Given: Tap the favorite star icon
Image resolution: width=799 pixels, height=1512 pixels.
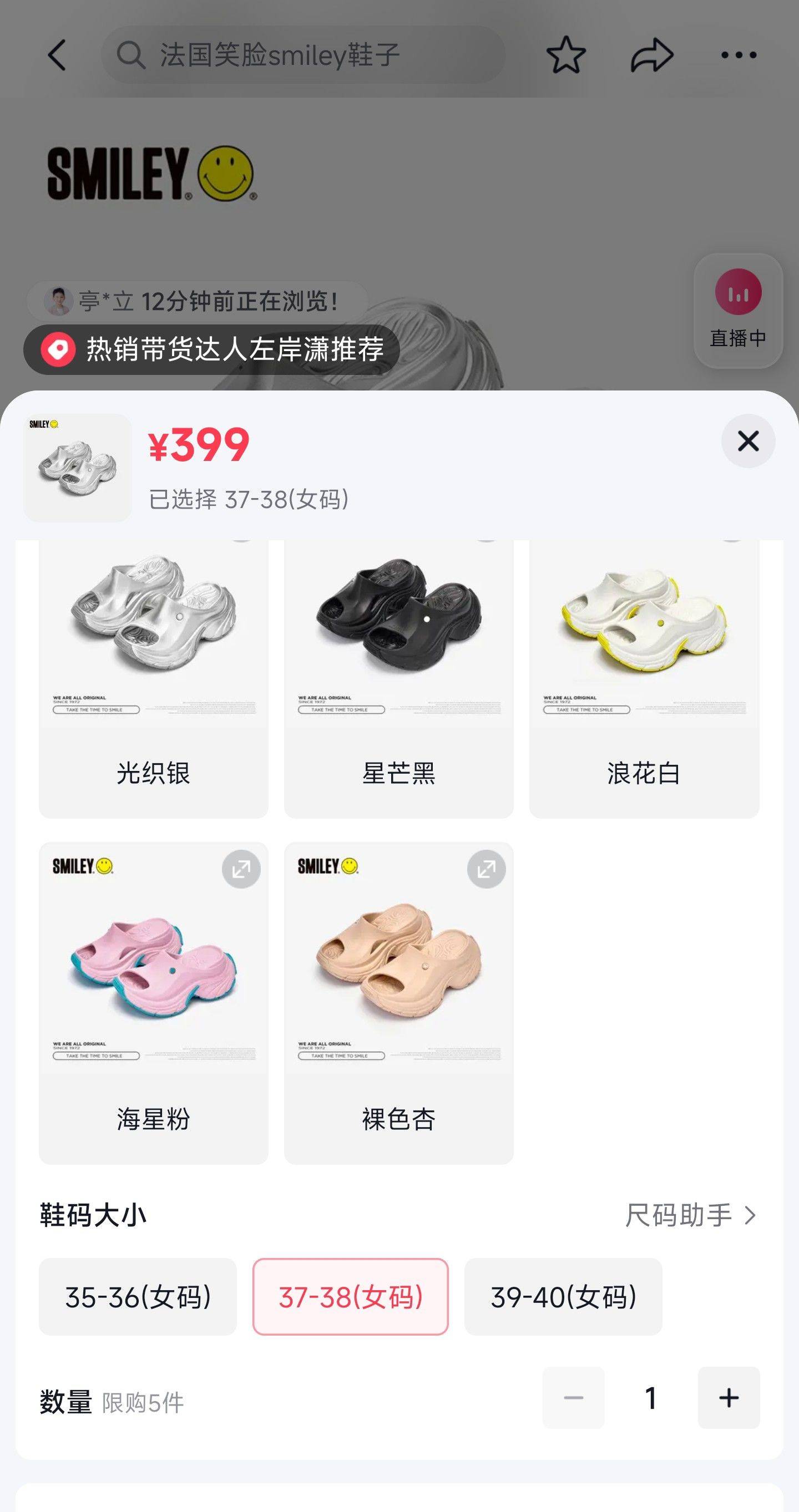Looking at the screenshot, I should [x=565, y=54].
